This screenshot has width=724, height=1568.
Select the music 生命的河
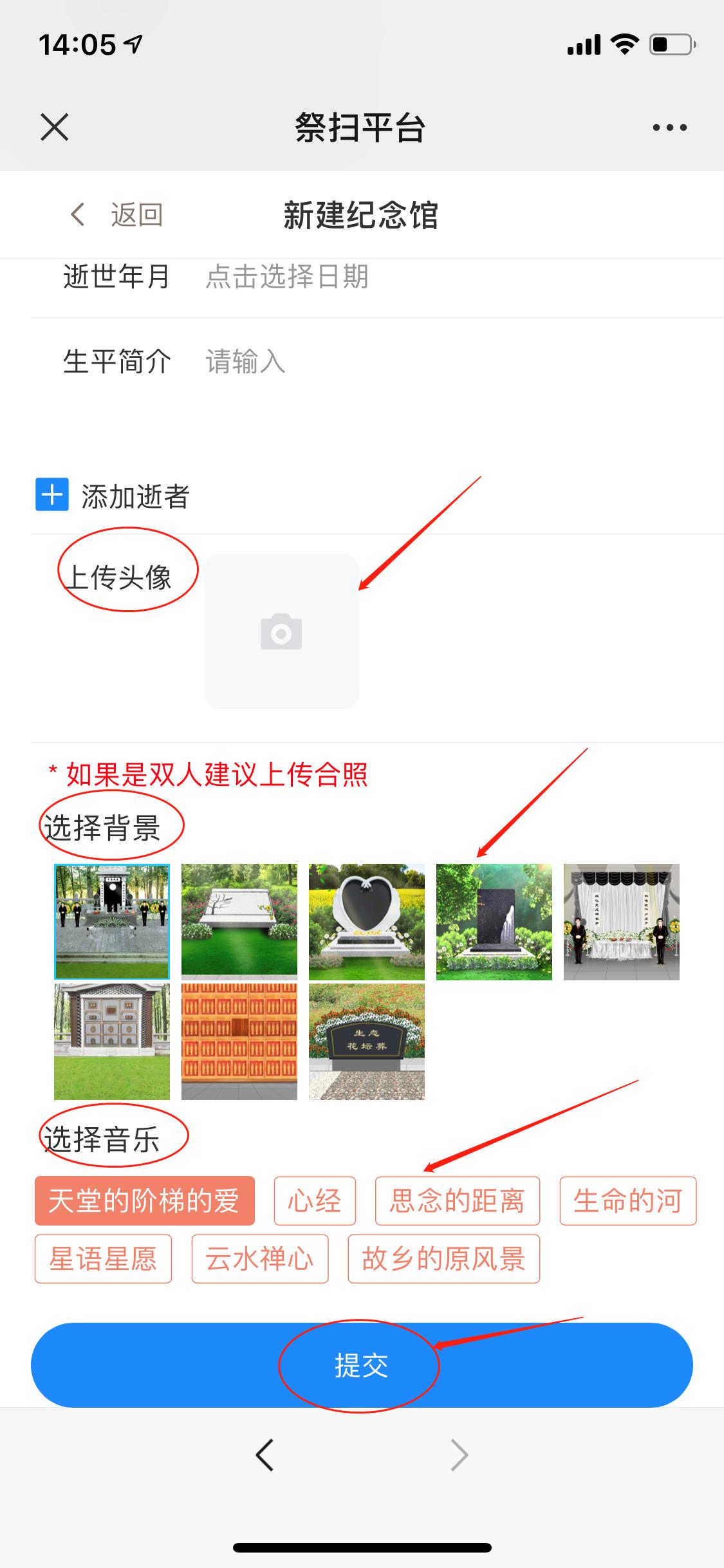click(x=628, y=1200)
